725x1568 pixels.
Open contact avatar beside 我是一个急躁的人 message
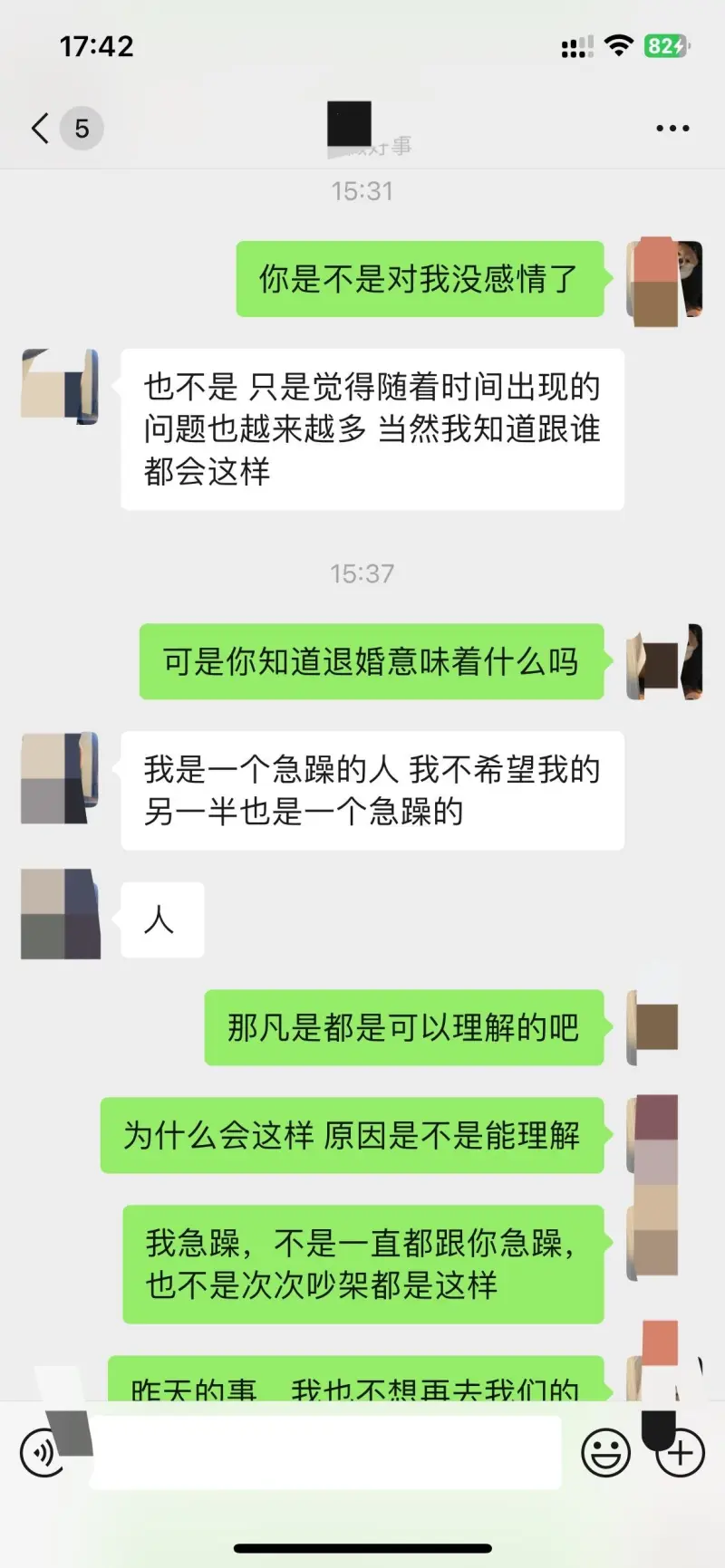pyautogui.click(x=60, y=779)
